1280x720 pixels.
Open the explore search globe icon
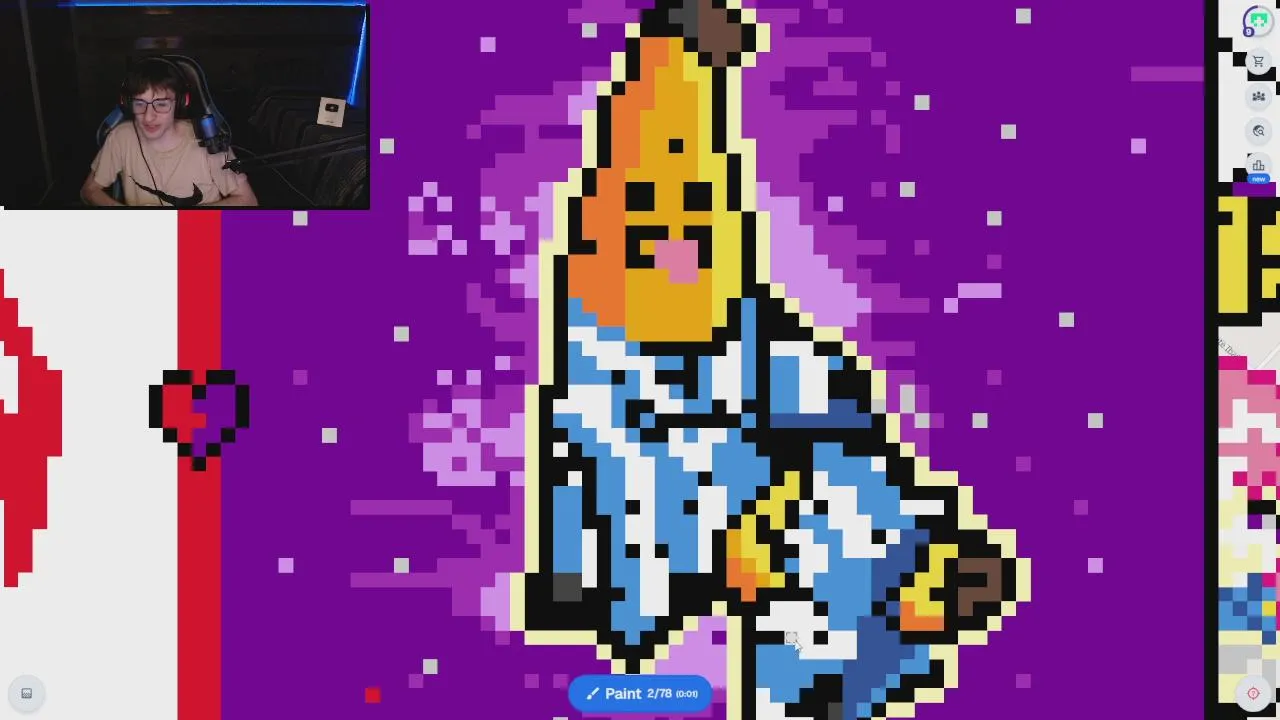tap(1258, 131)
